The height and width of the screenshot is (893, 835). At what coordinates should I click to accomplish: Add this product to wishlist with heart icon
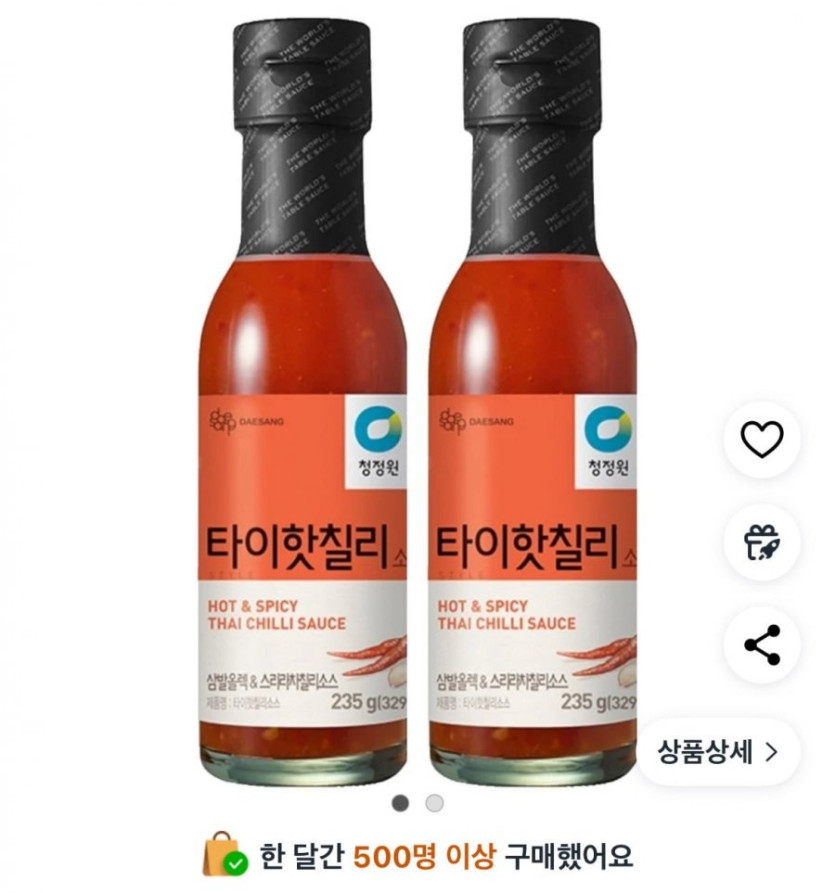(x=762, y=440)
